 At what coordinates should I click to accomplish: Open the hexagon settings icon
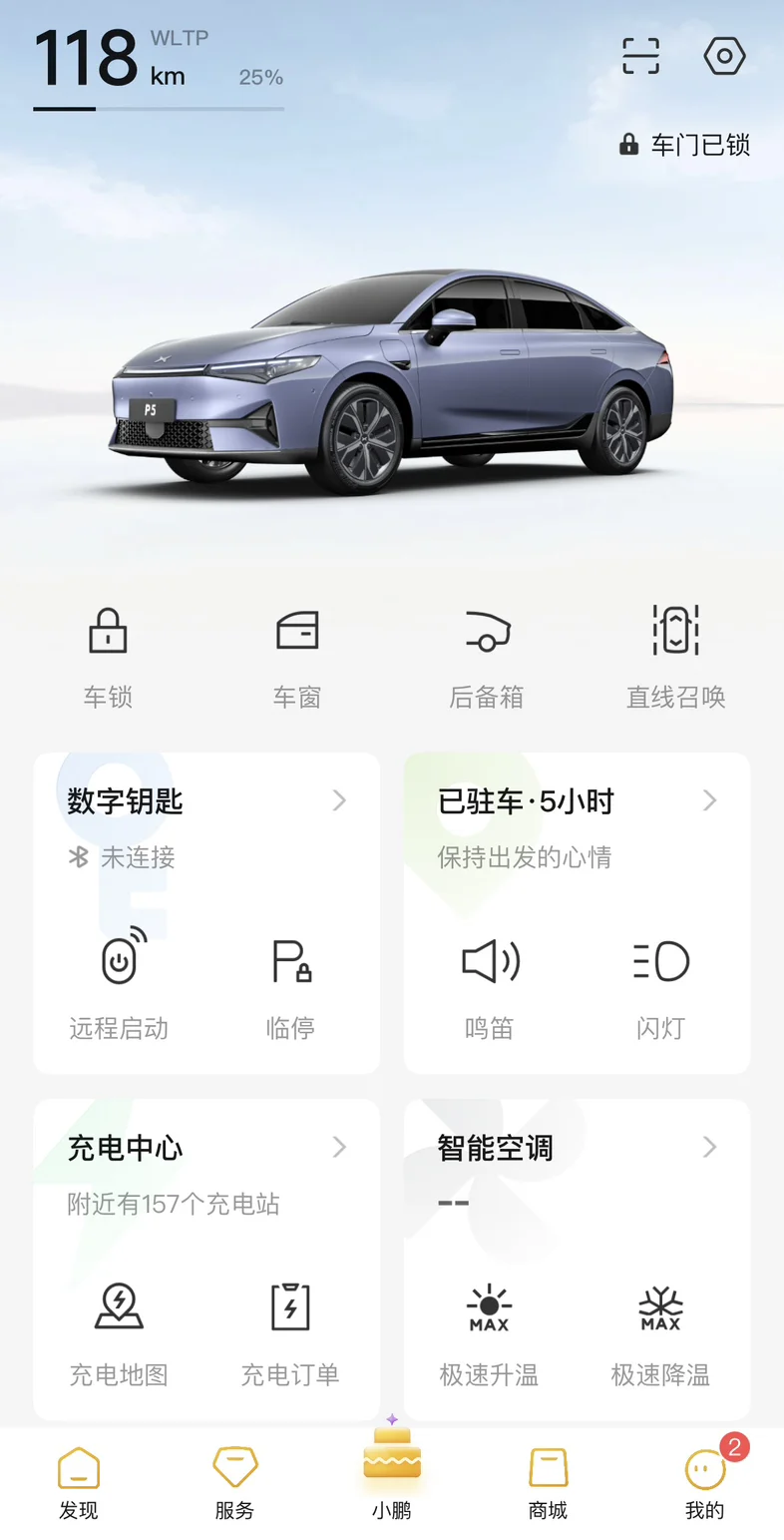724,56
